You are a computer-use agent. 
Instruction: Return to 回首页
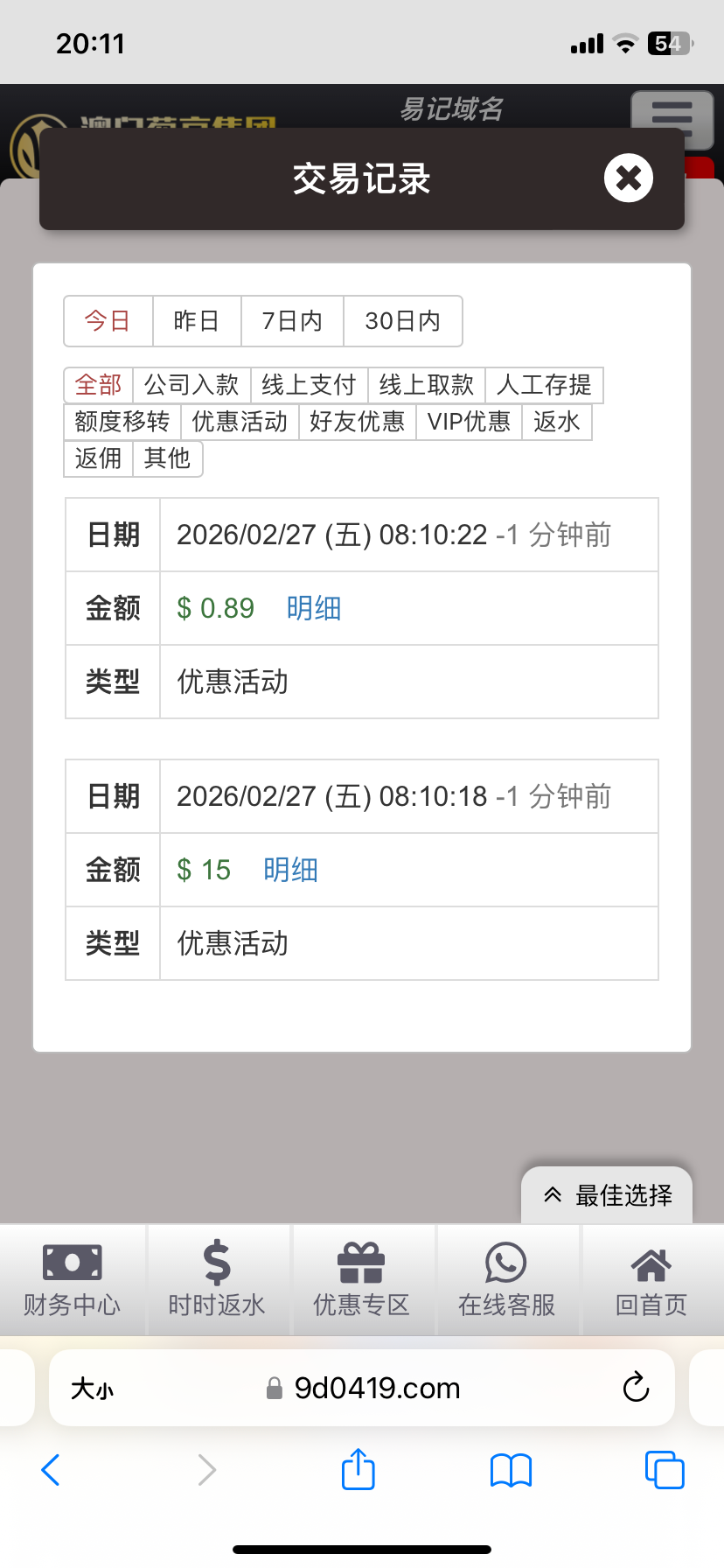pos(651,1279)
